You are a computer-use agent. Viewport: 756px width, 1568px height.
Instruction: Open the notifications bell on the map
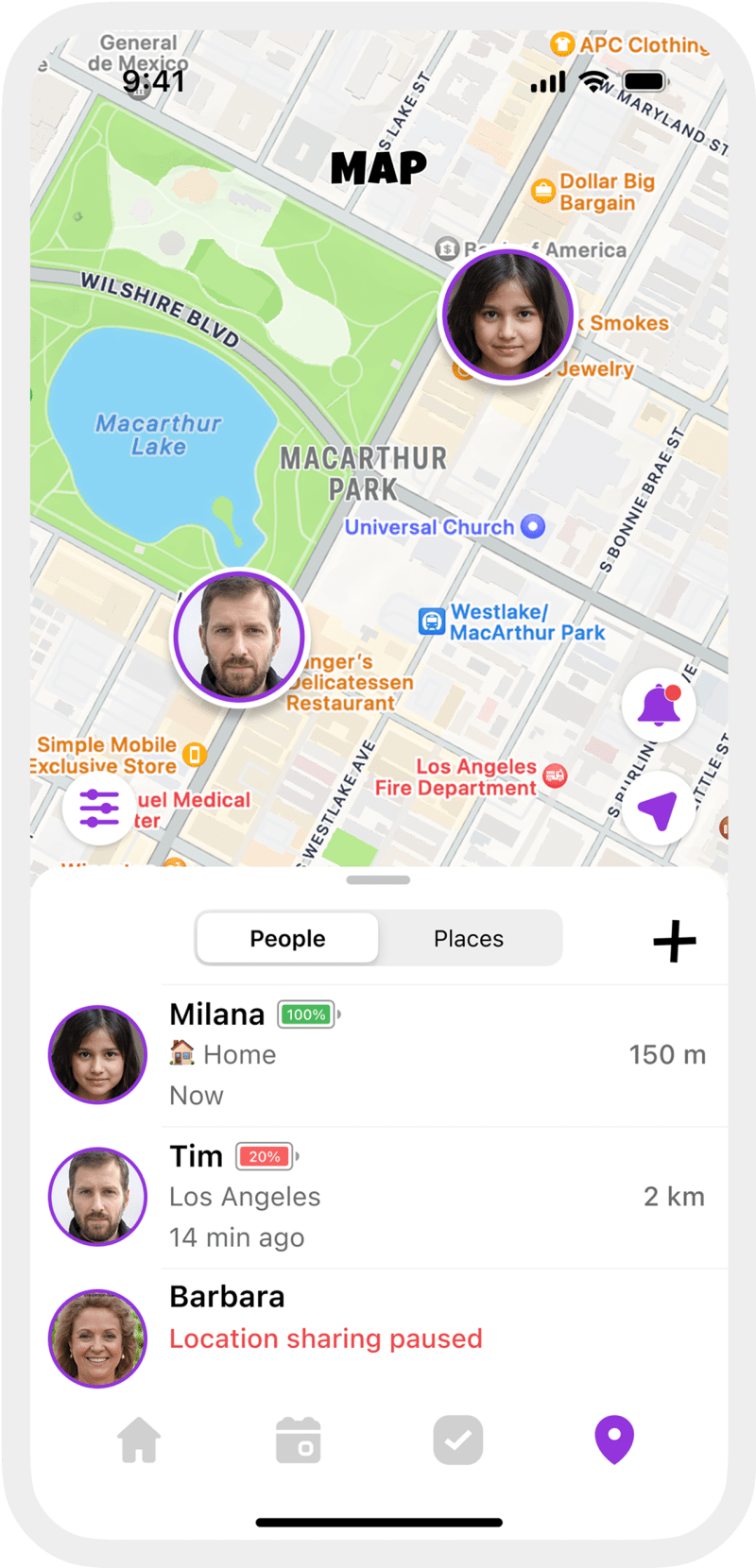tap(659, 706)
